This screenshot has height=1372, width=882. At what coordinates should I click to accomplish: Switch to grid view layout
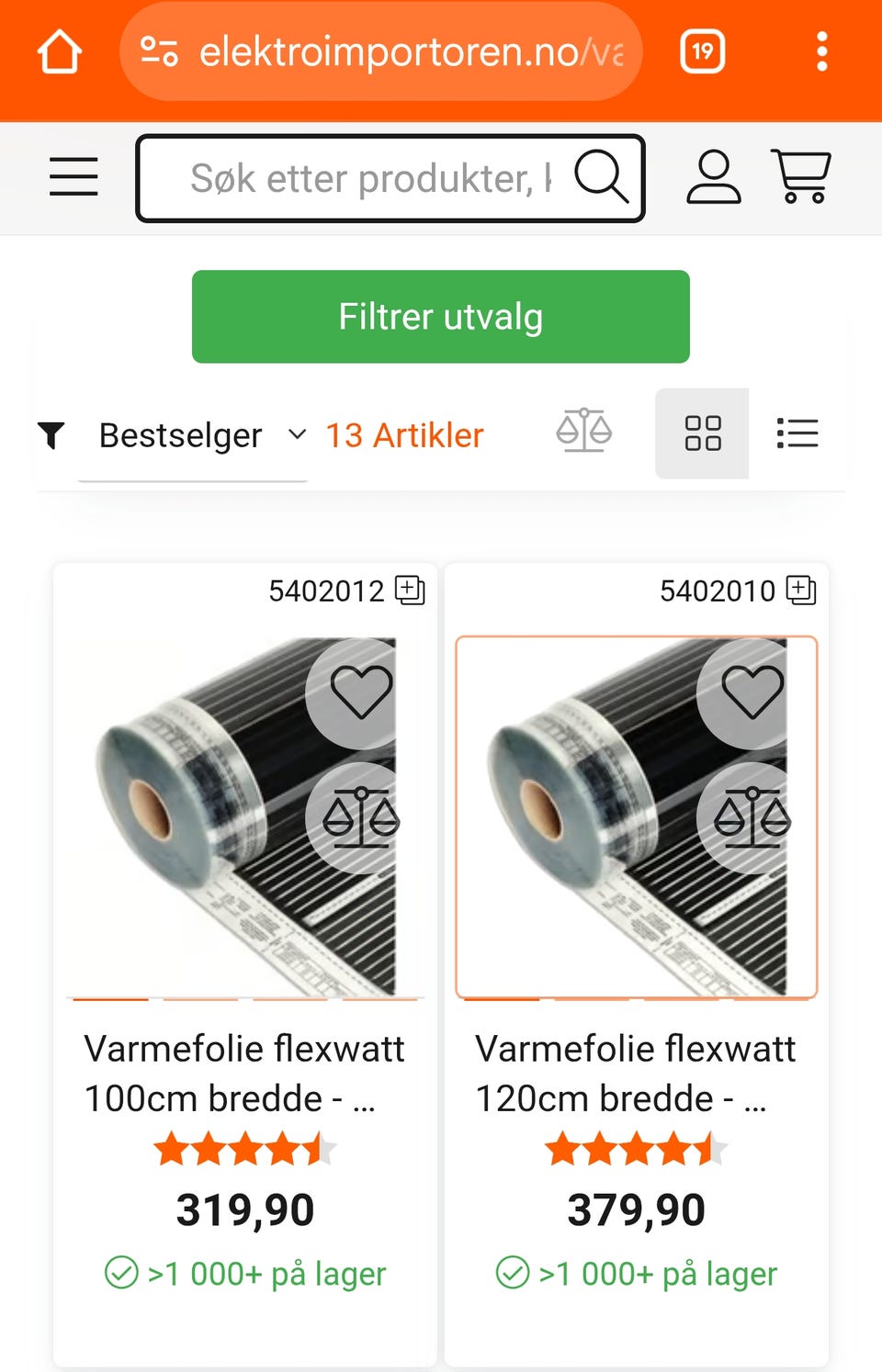(702, 433)
